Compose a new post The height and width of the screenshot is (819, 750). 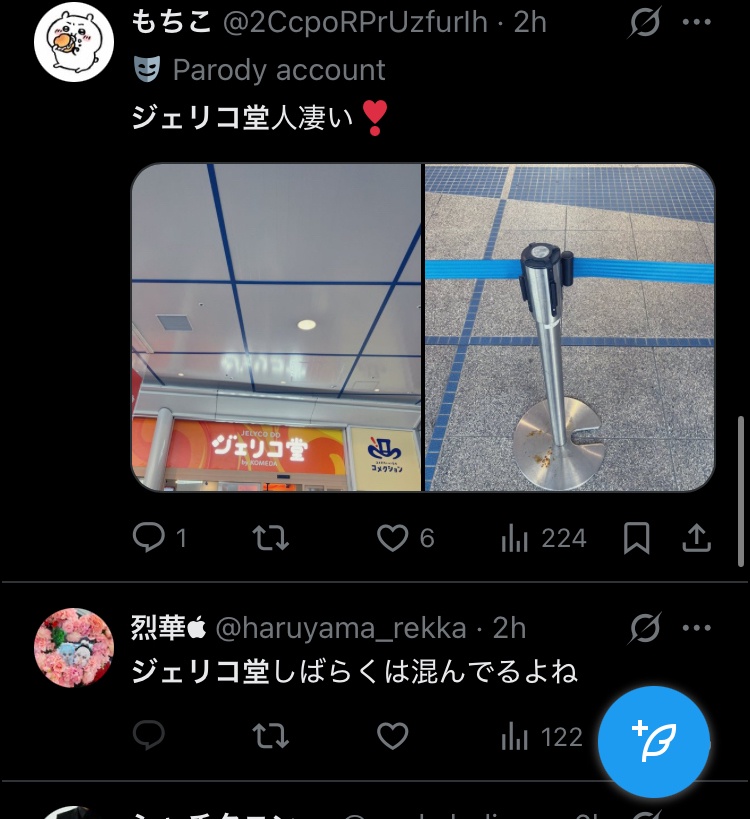653,741
